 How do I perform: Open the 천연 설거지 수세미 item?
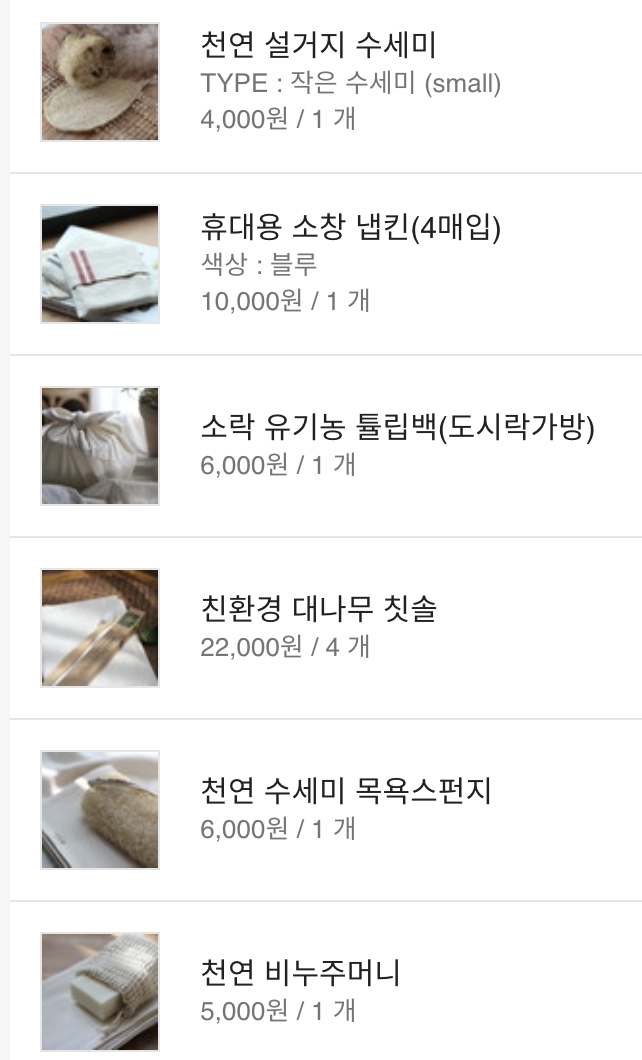320,45
